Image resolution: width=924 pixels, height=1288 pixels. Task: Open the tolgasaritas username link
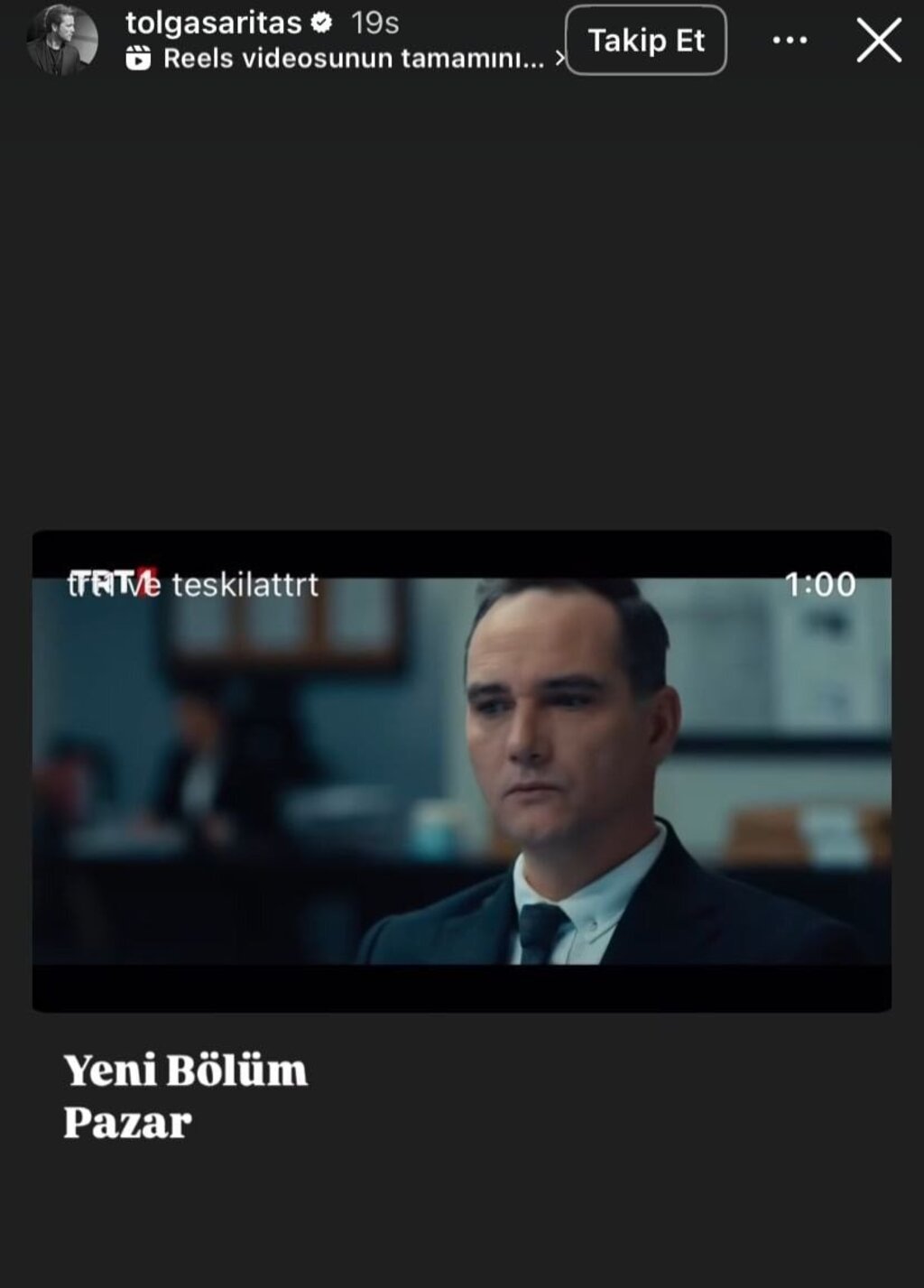tap(214, 22)
